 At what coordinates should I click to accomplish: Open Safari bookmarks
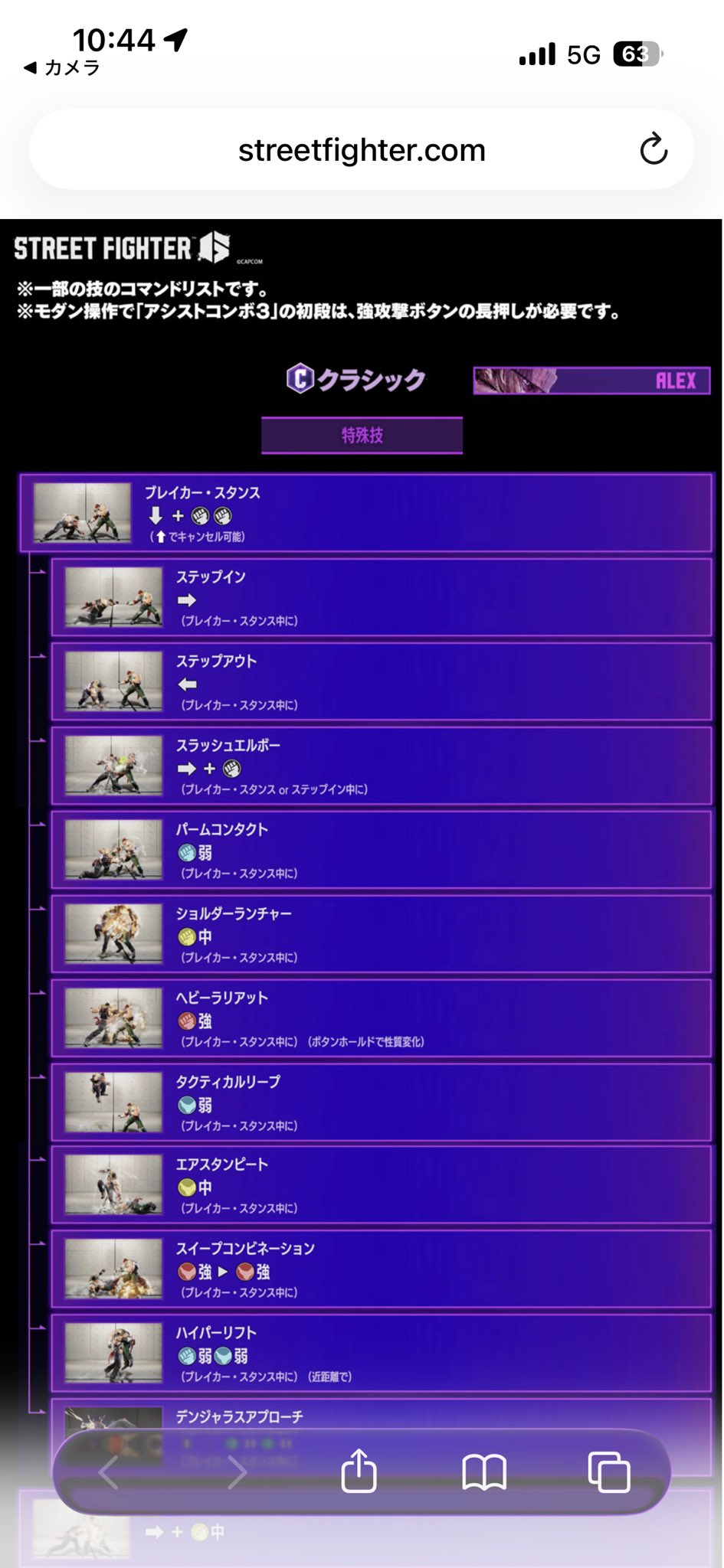[484, 1472]
